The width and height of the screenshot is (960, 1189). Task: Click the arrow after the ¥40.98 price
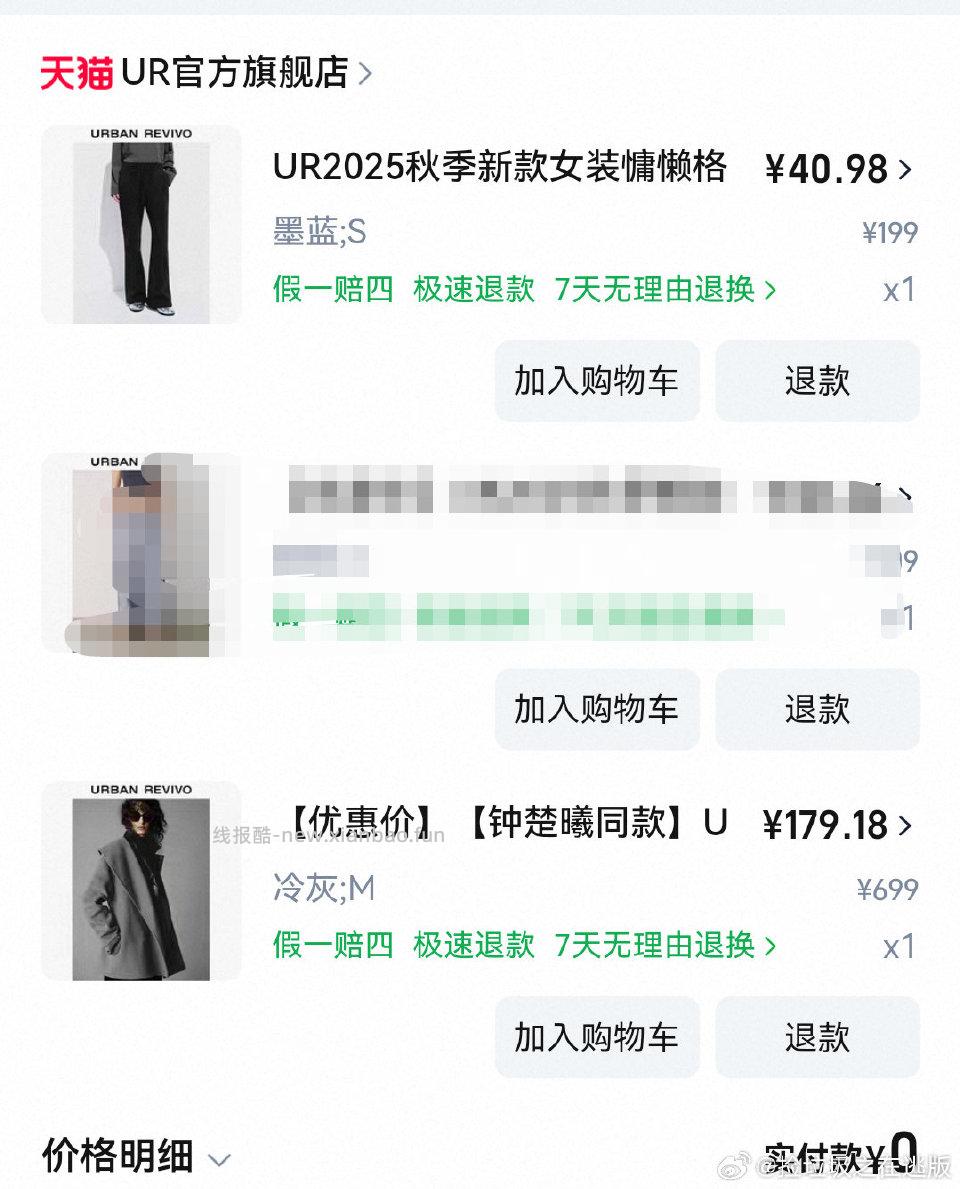tap(908, 169)
